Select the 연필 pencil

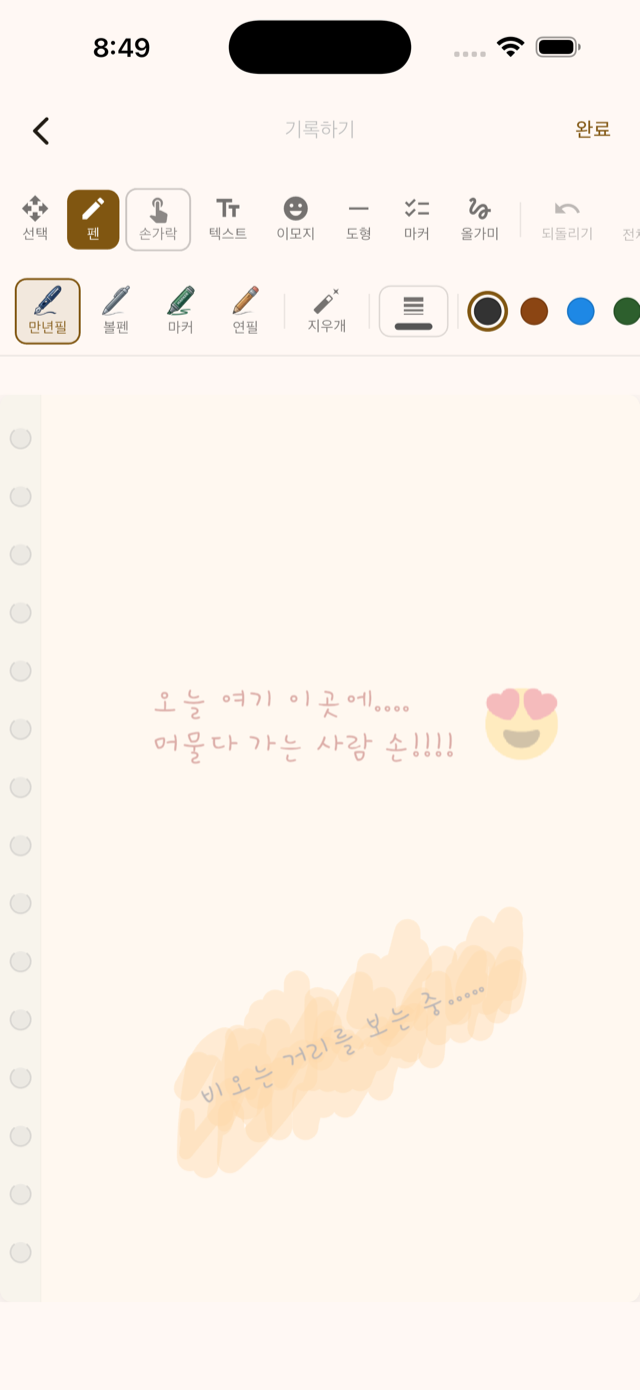pyautogui.click(x=245, y=311)
